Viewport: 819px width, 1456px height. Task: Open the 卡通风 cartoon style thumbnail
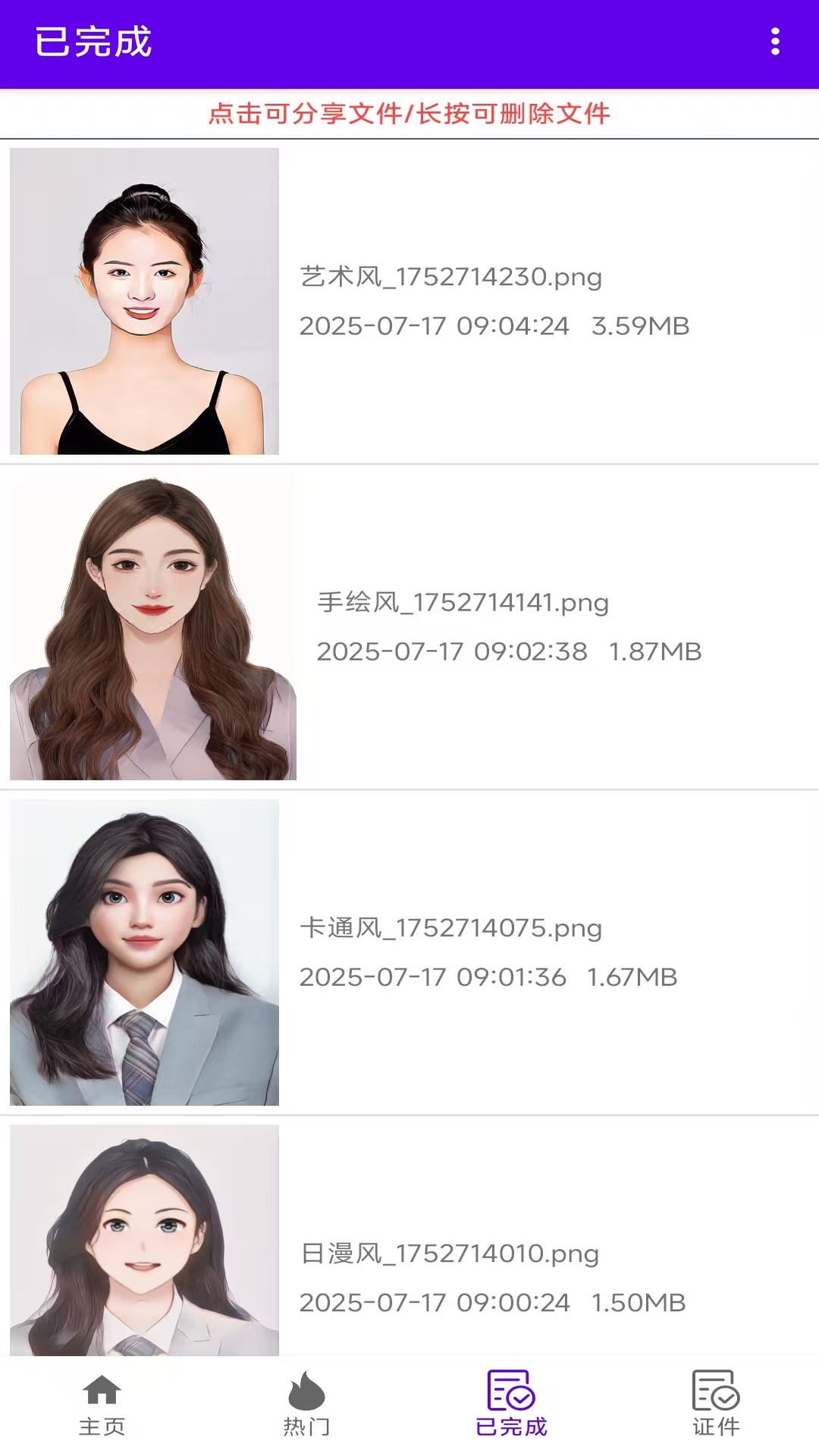point(146,952)
